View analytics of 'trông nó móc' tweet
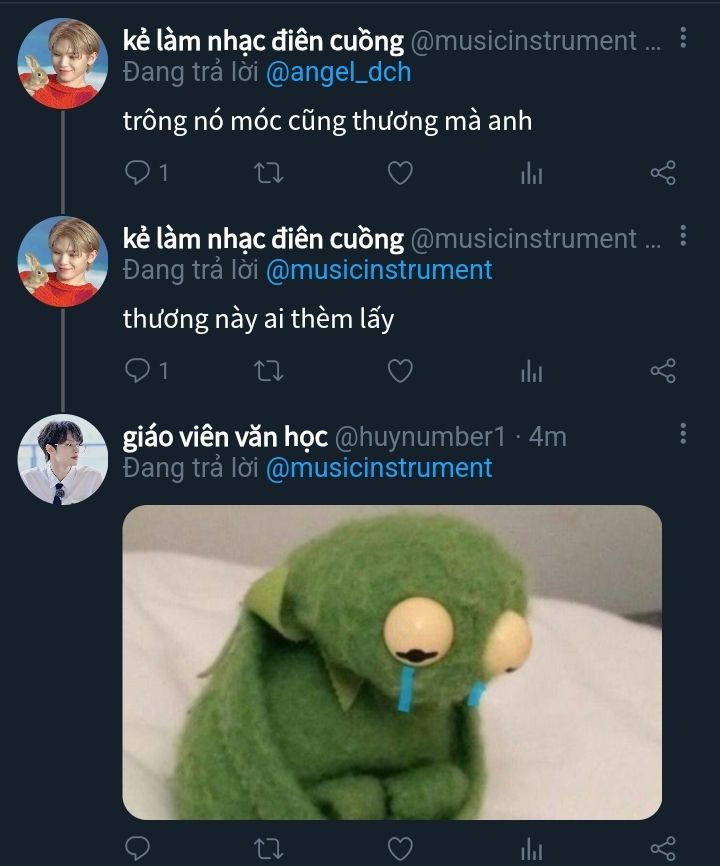The image size is (720, 866). coord(531,174)
